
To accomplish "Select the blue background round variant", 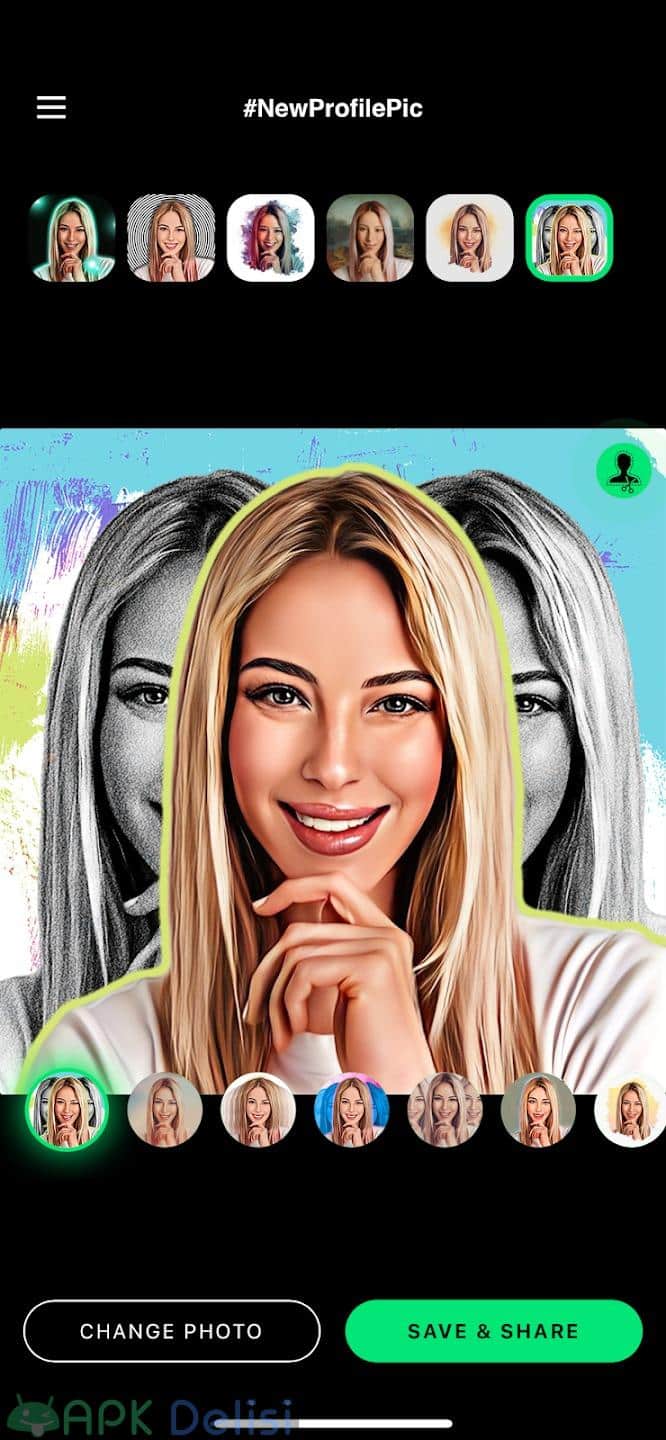I will coord(351,1110).
